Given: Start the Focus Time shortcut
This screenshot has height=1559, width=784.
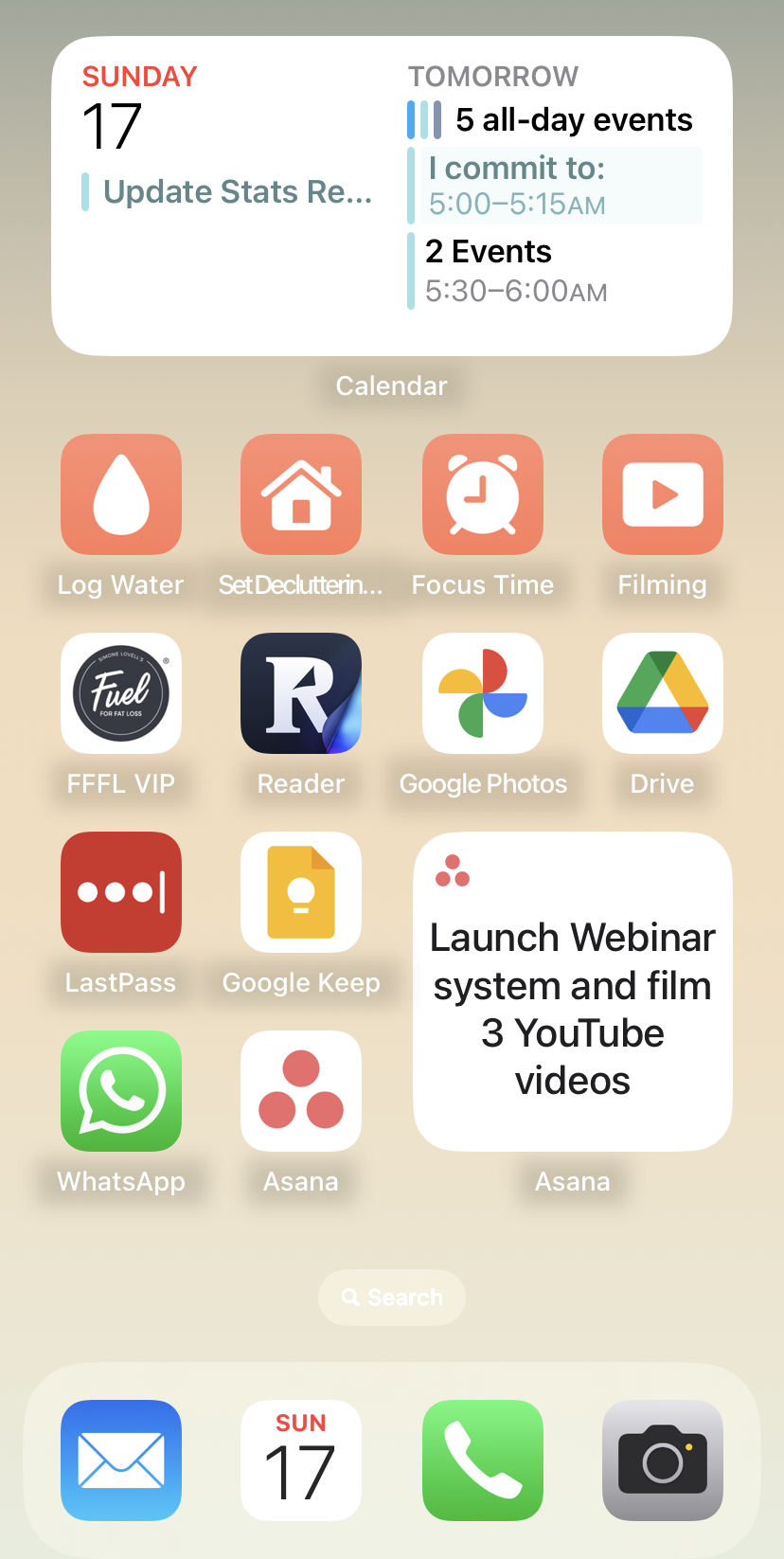Looking at the screenshot, I should click(x=483, y=494).
